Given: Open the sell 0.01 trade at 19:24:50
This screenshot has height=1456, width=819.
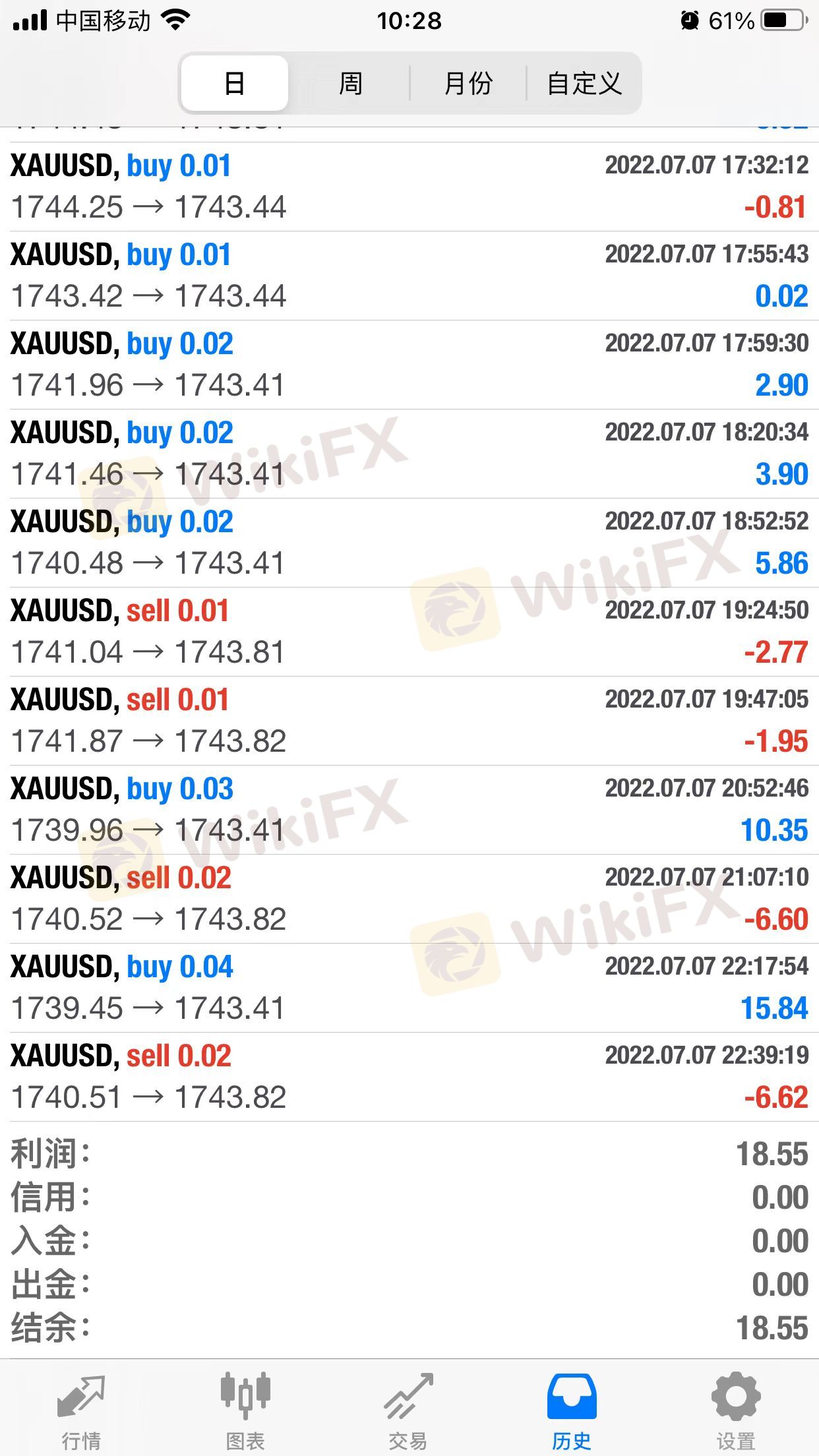Looking at the screenshot, I should point(409,632).
